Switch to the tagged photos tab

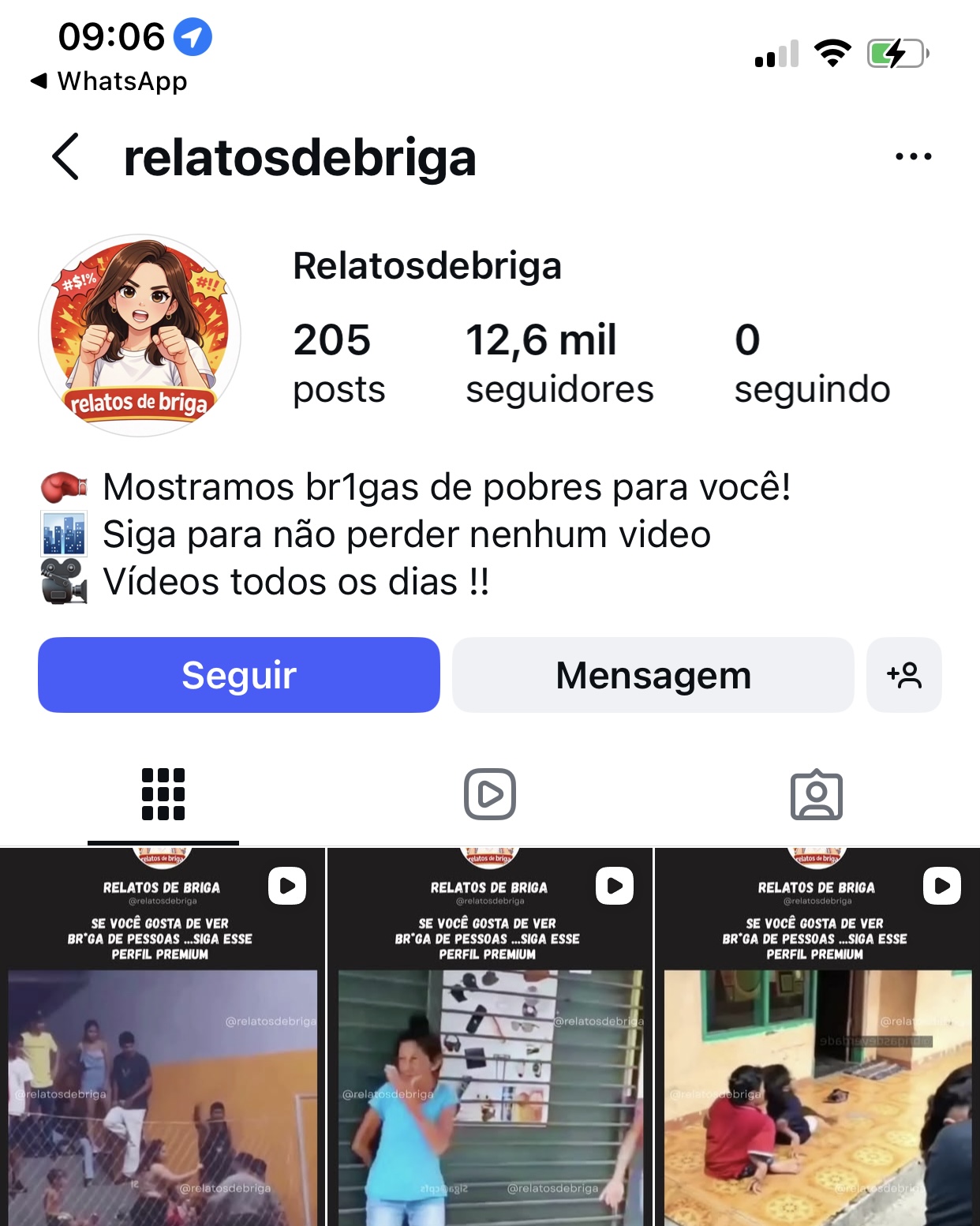[816, 794]
